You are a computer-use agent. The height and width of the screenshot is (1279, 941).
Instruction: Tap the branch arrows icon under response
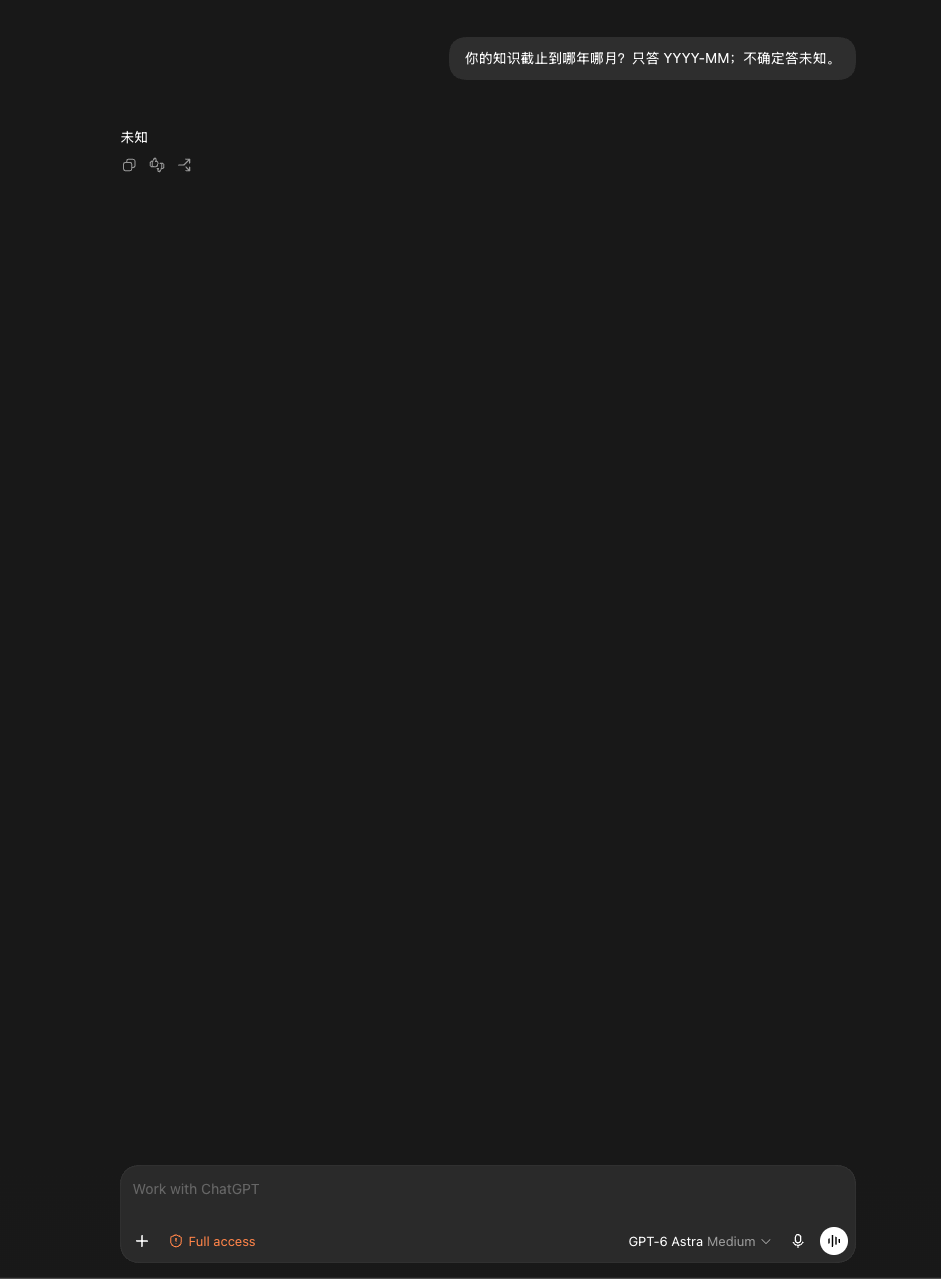[184, 165]
